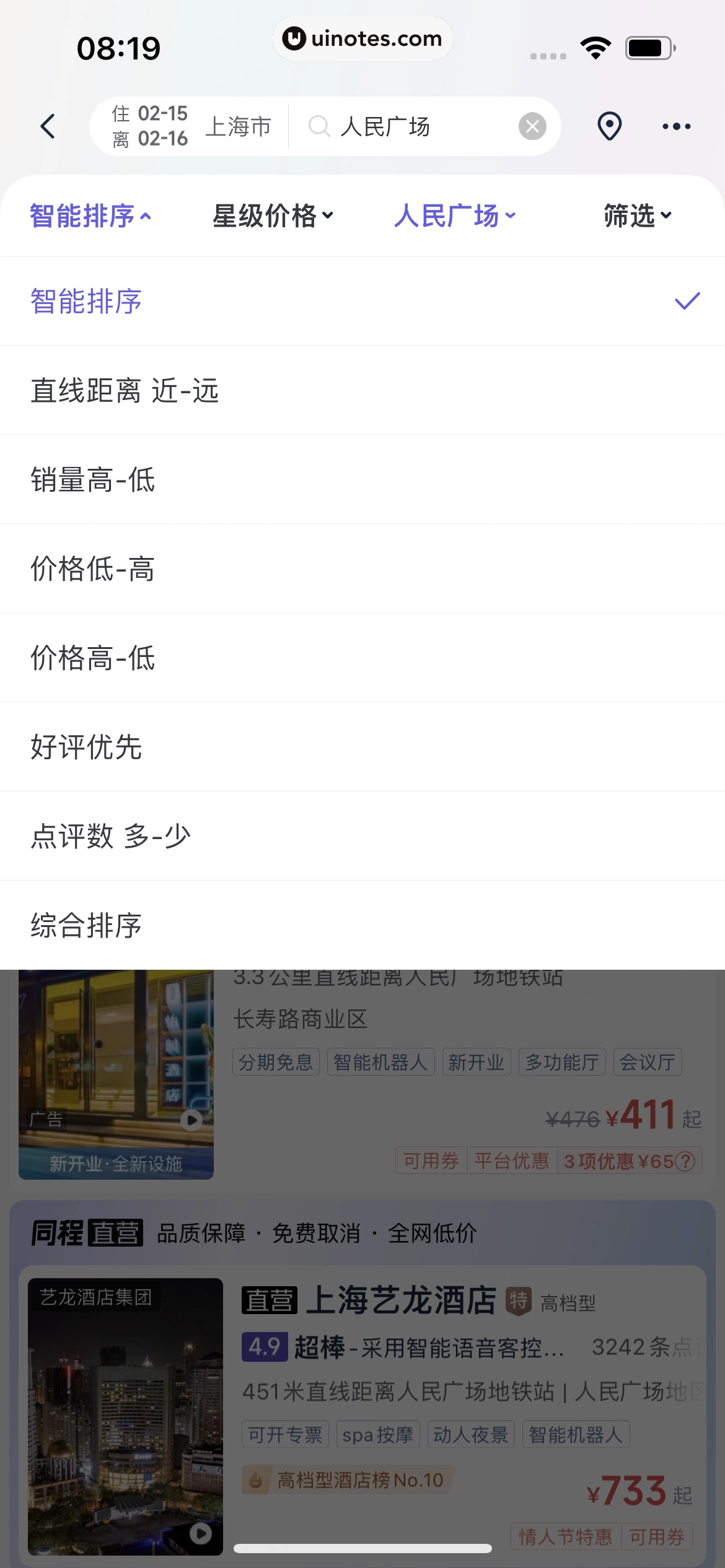Open the 筛选 filter dropdown
Image resolution: width=725 pixels, height=1568 pixels.
[637, 216]
